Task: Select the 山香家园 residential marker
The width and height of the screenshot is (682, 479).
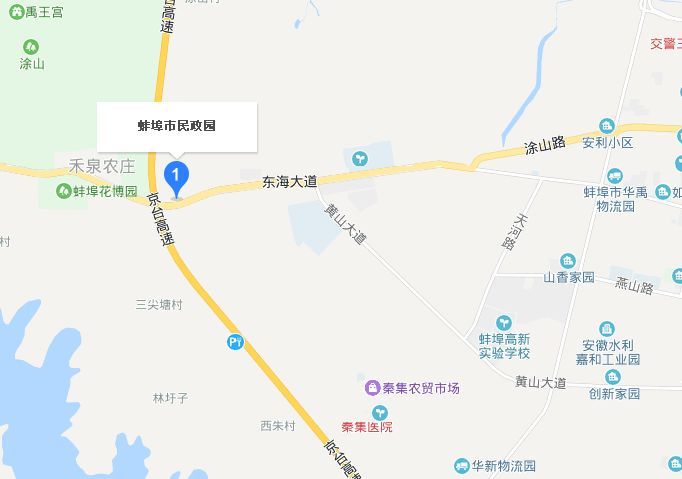Action: (568, 261)
